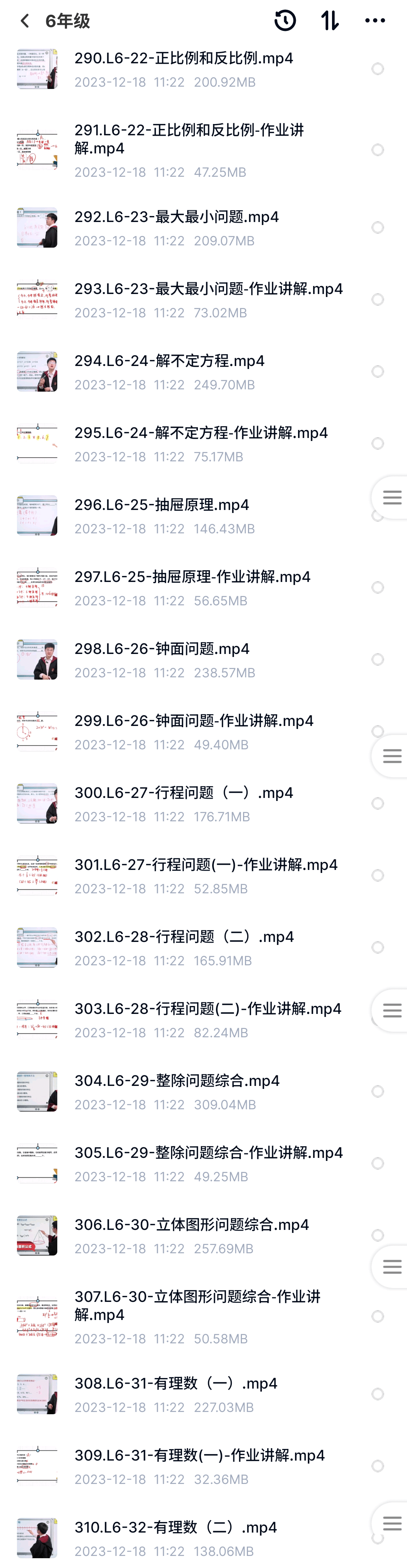
Task: View 302.L6-28-行程问题（二）.mp4
Action: (184, 937)
